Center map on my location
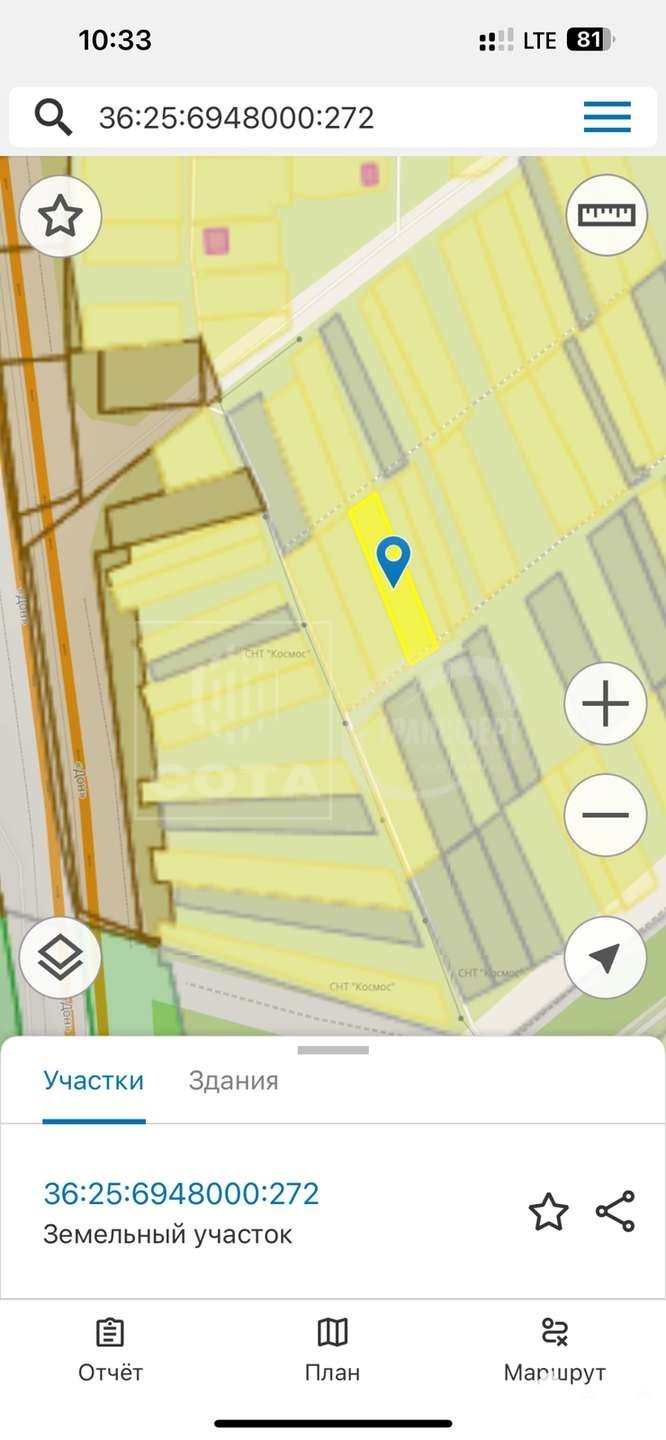Image resolution: width=666 pixels, height=1440 pixels. point(606,957)
